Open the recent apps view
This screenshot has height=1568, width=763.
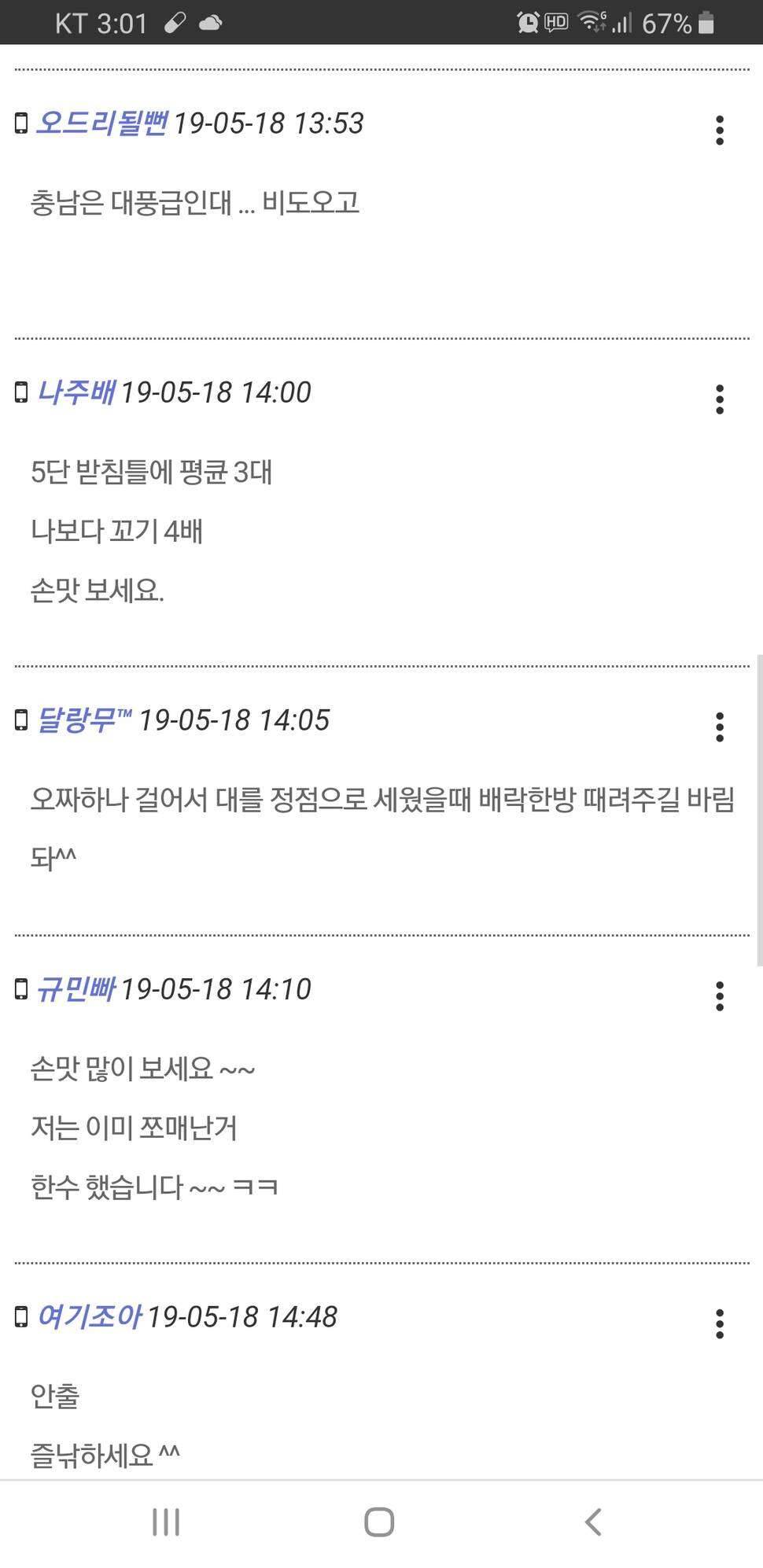pyautogui.click(x=166, y=1522)
